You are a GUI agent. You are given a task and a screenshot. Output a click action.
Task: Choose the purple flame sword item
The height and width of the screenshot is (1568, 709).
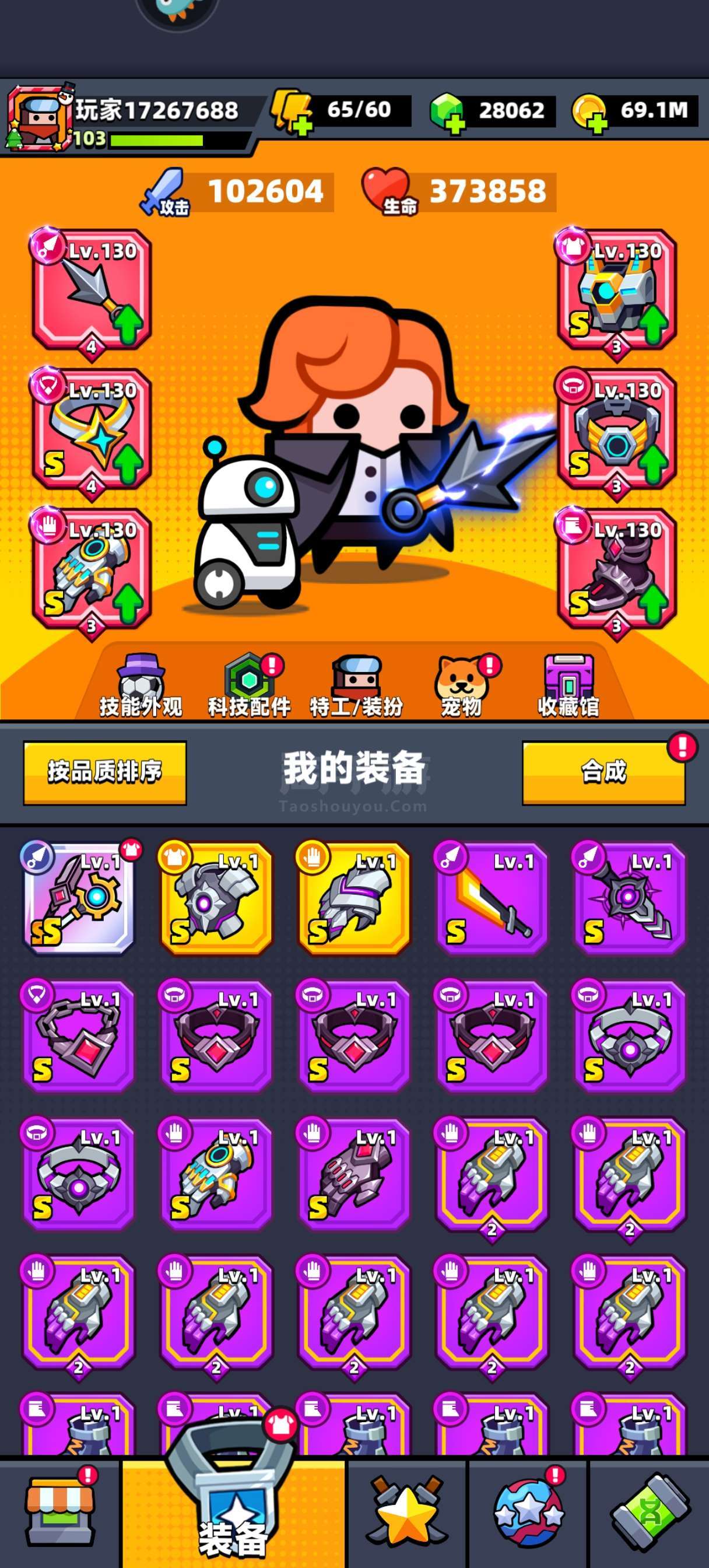[x=492, y=898]
